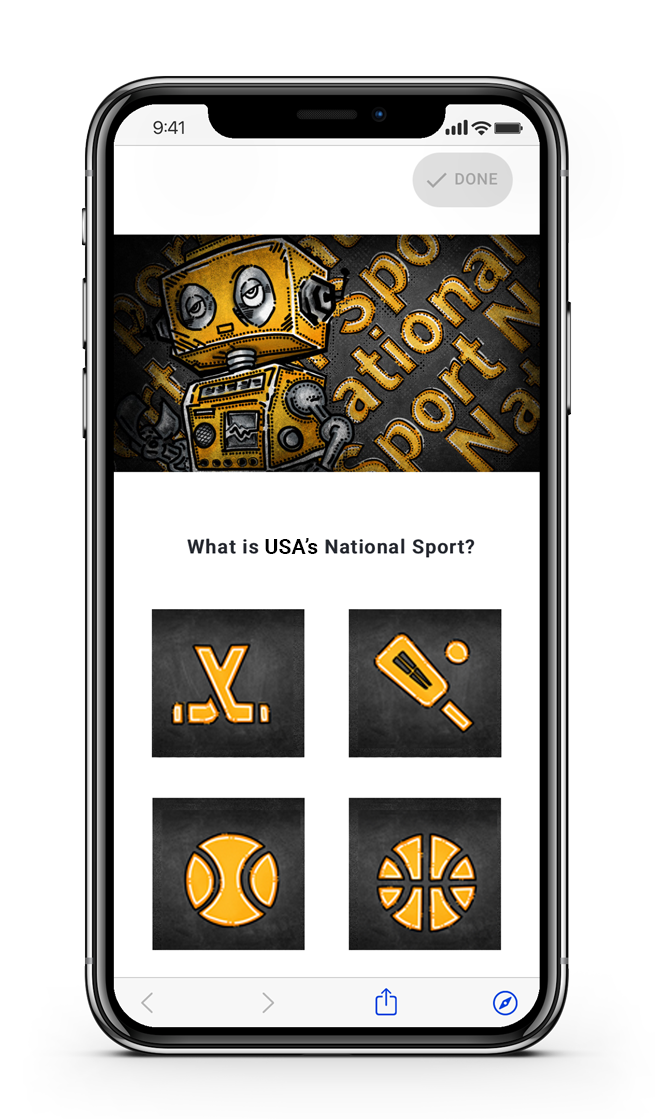Screen dimensions: 655x1119
Task: Go back with the browser back arrow
Action: coord(148,1003)
